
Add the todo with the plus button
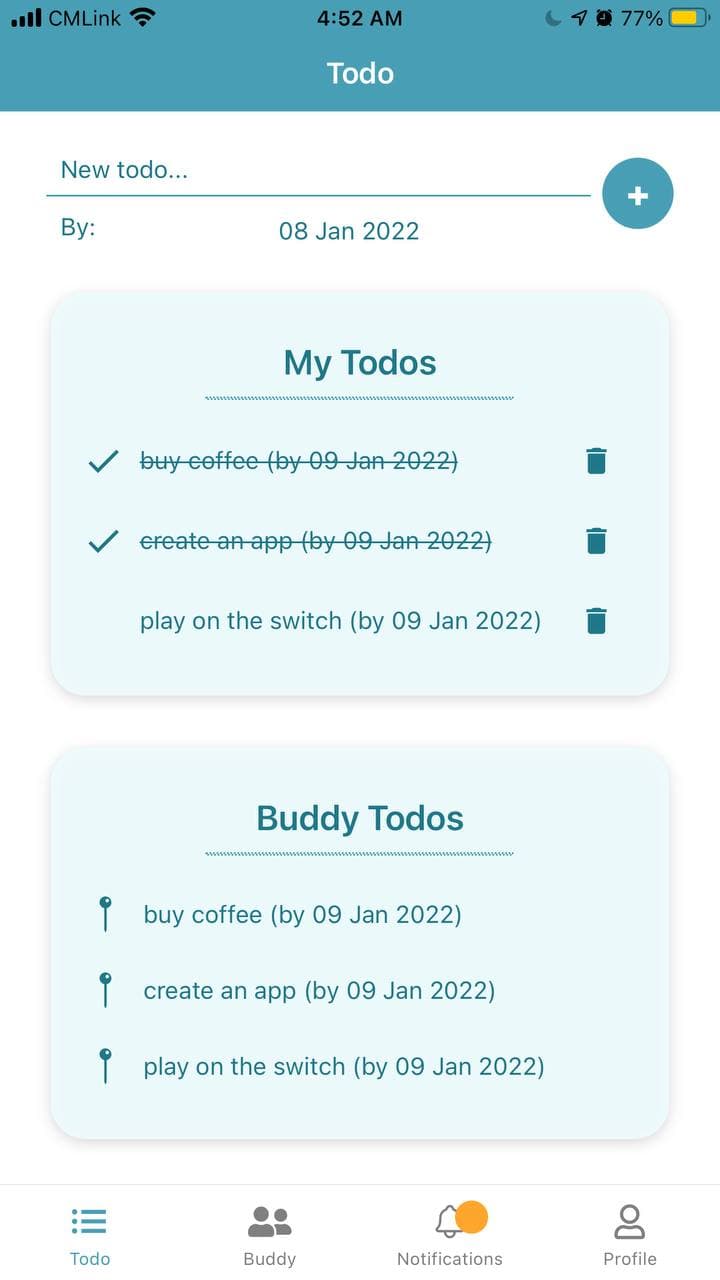[x=638, y=194]
